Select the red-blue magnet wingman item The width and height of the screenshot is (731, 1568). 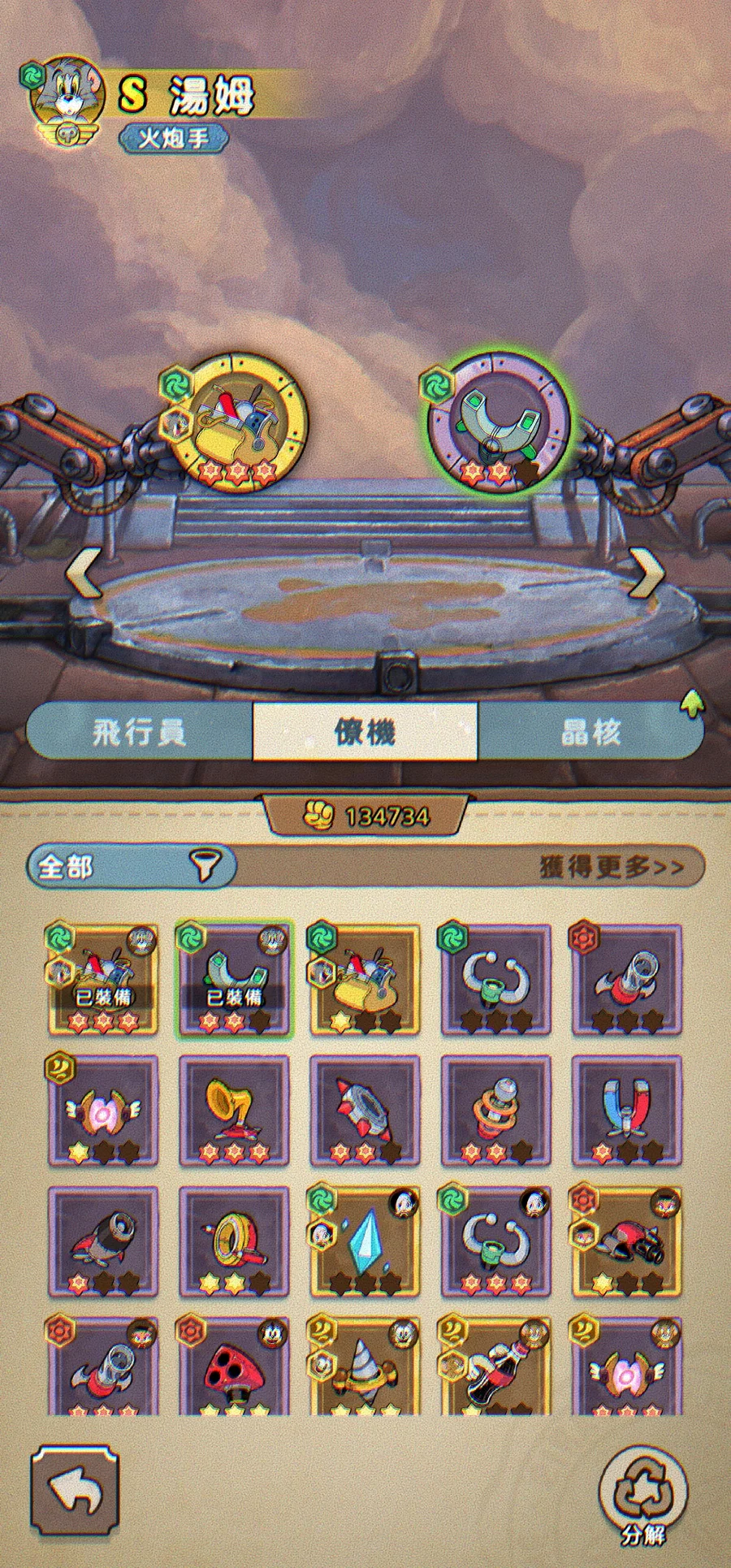[x=626, y=1109]
